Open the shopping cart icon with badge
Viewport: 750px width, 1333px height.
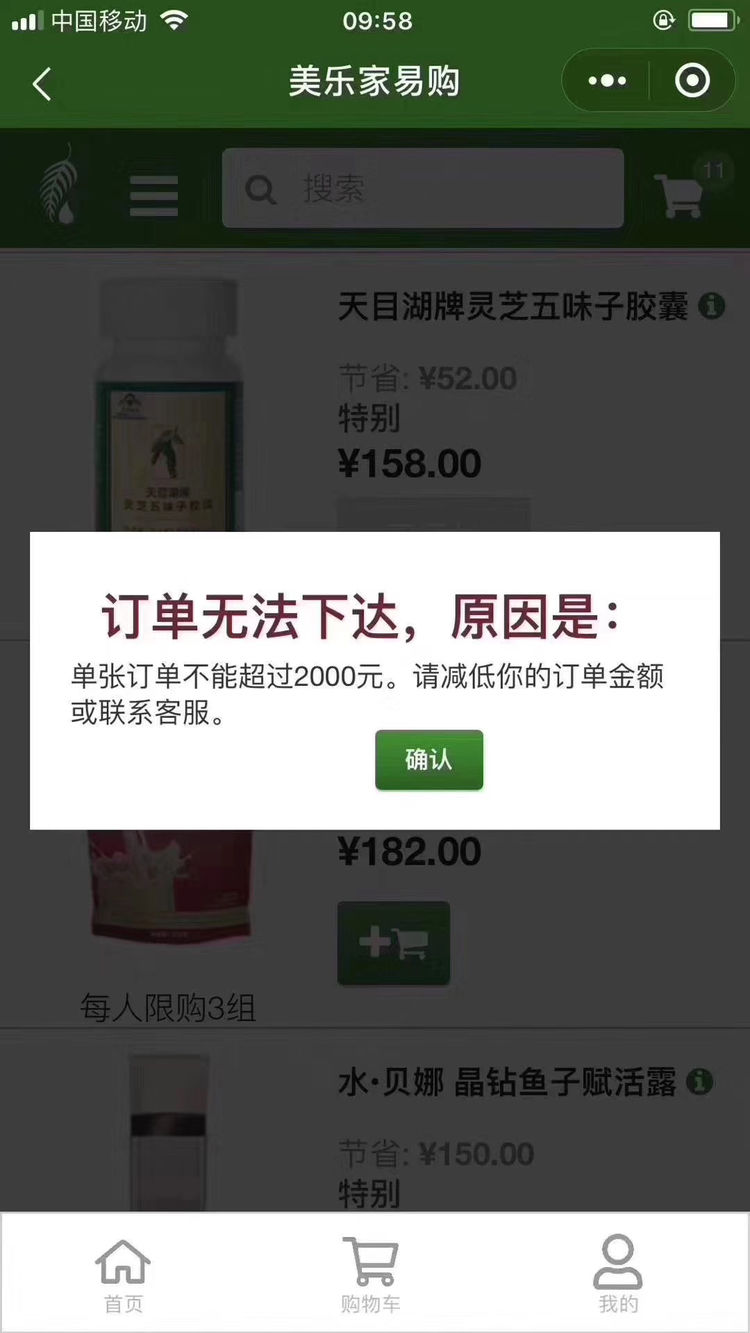click(x=681, y=194)
